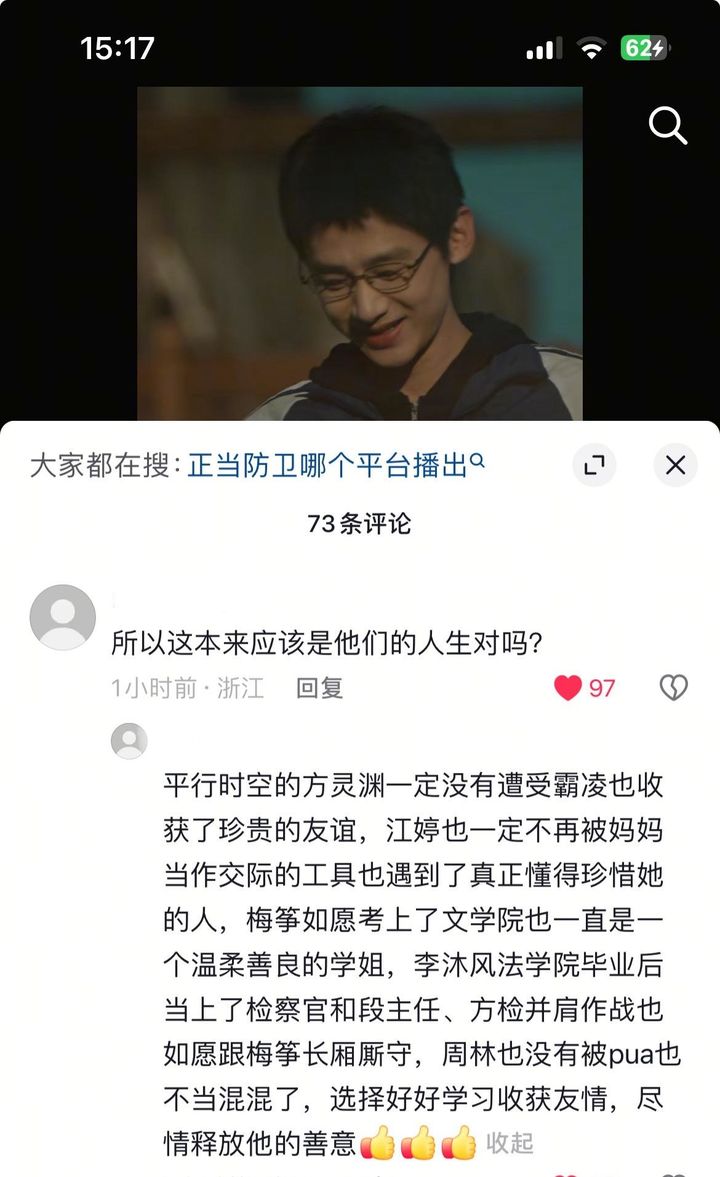Expand the comments panel to full screen
Screen dimensions: 720x1177
[x=594, y=465]
